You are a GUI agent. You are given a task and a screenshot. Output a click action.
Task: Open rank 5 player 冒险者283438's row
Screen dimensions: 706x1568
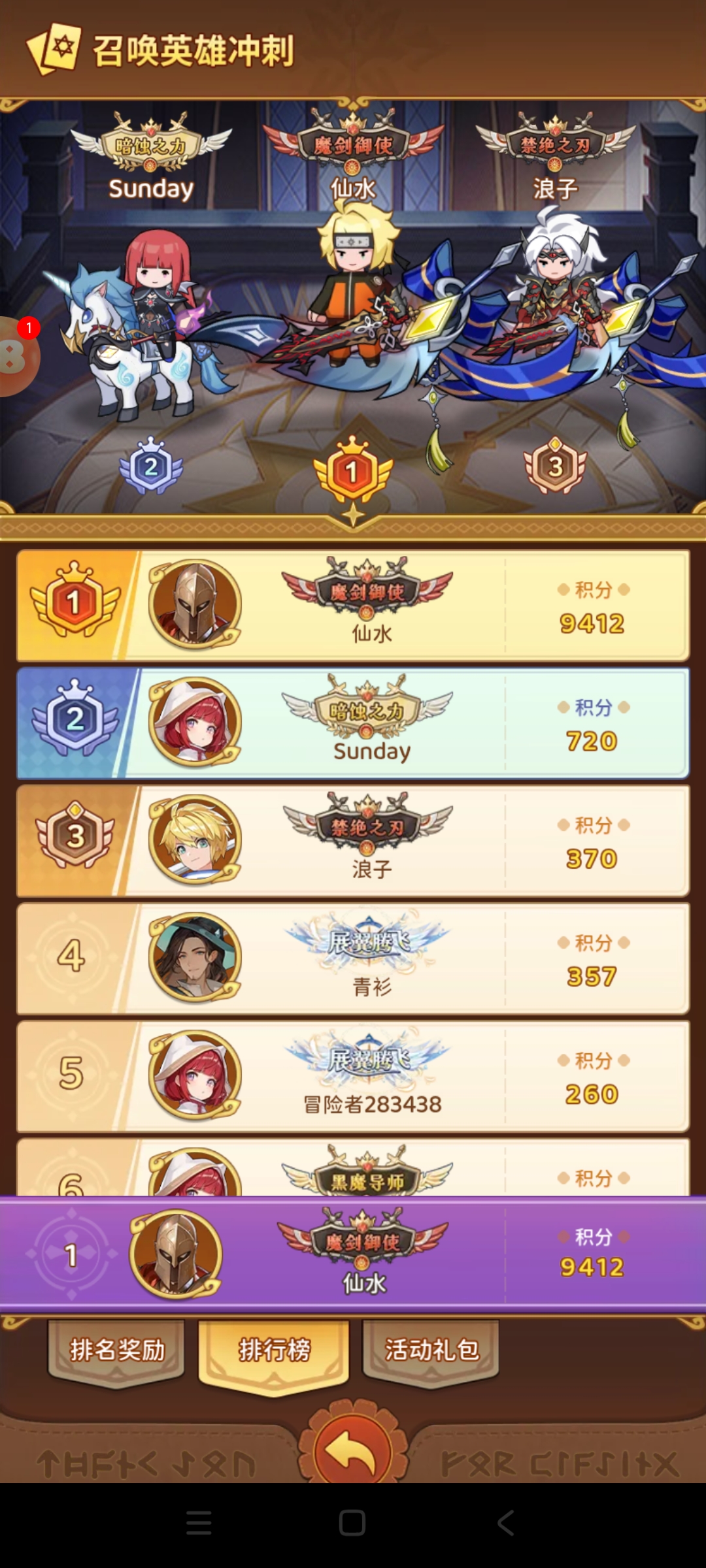353,1075
